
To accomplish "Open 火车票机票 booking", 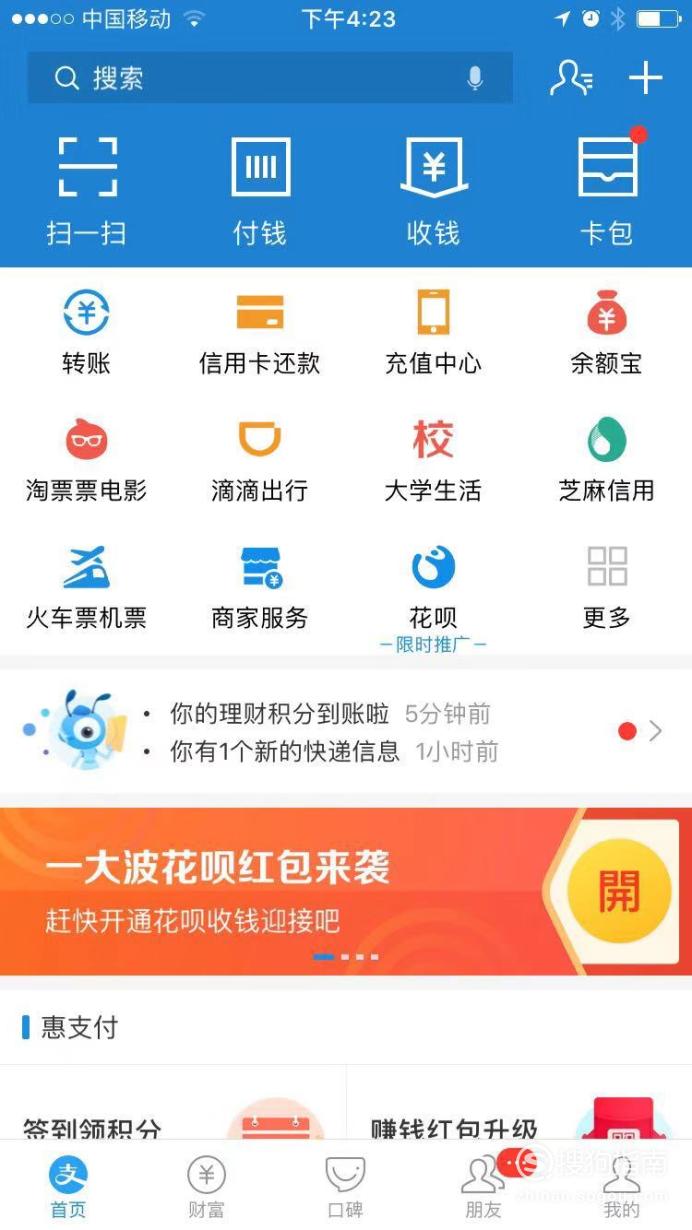I will click(x=87, y=588).
